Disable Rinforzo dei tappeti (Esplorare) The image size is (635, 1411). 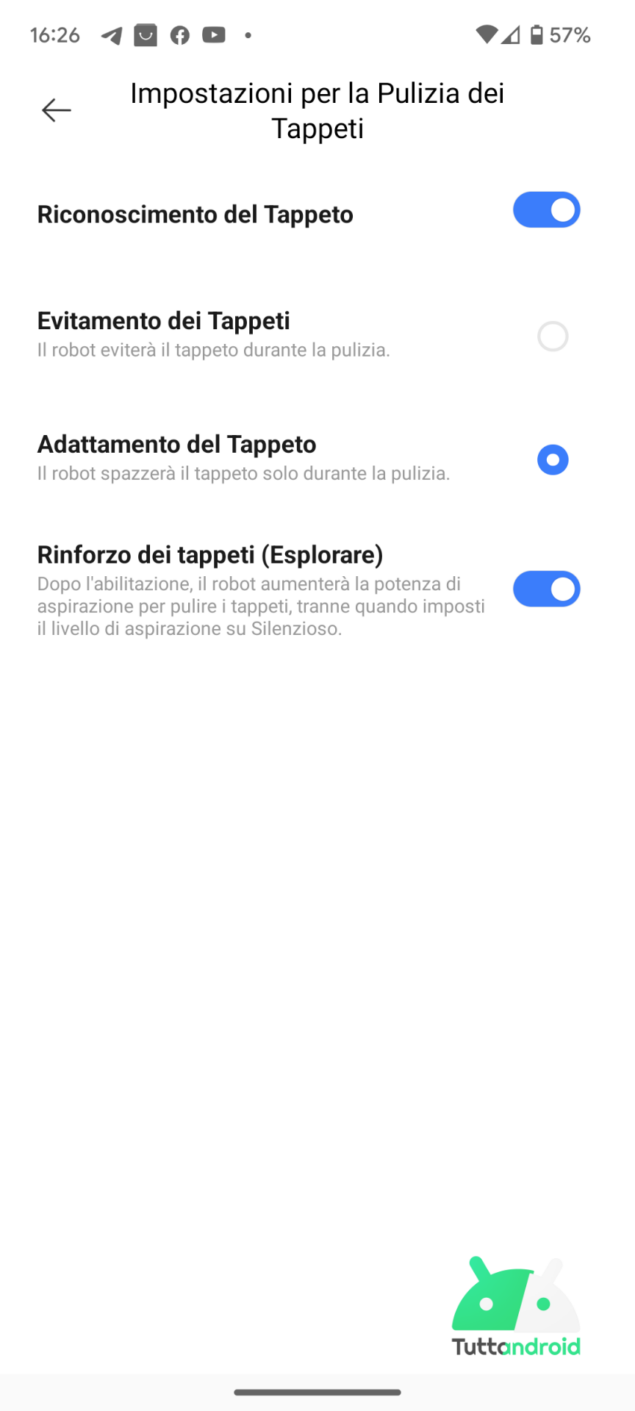point(546,589)
